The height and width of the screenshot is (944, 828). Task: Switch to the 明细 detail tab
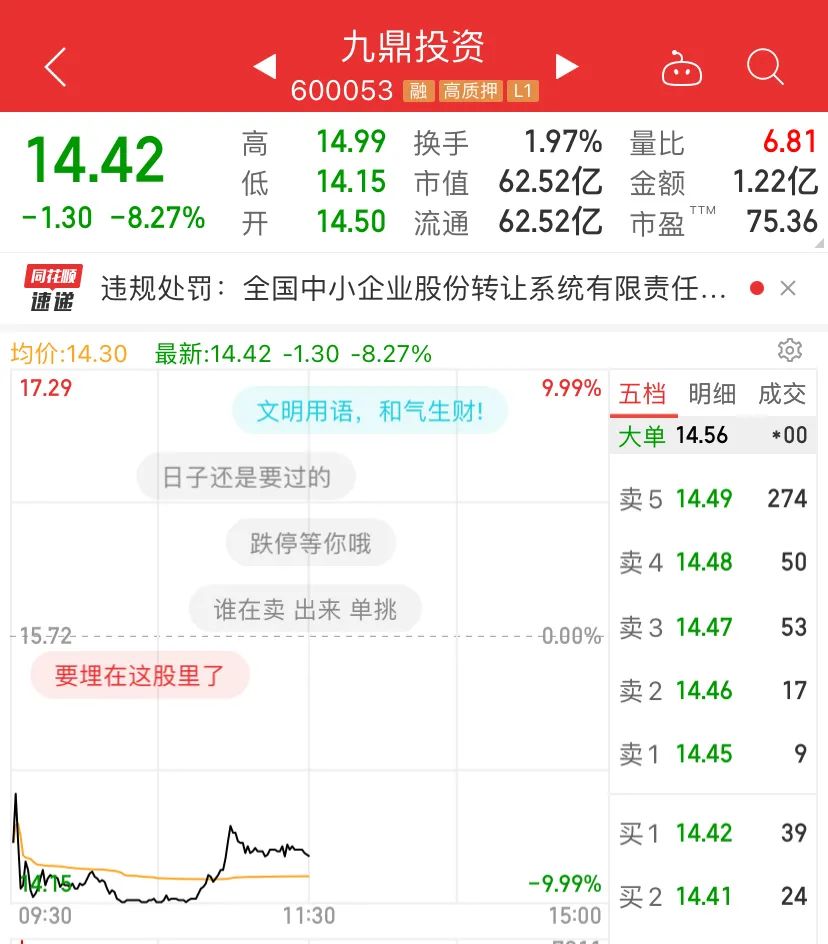[712, 394]
